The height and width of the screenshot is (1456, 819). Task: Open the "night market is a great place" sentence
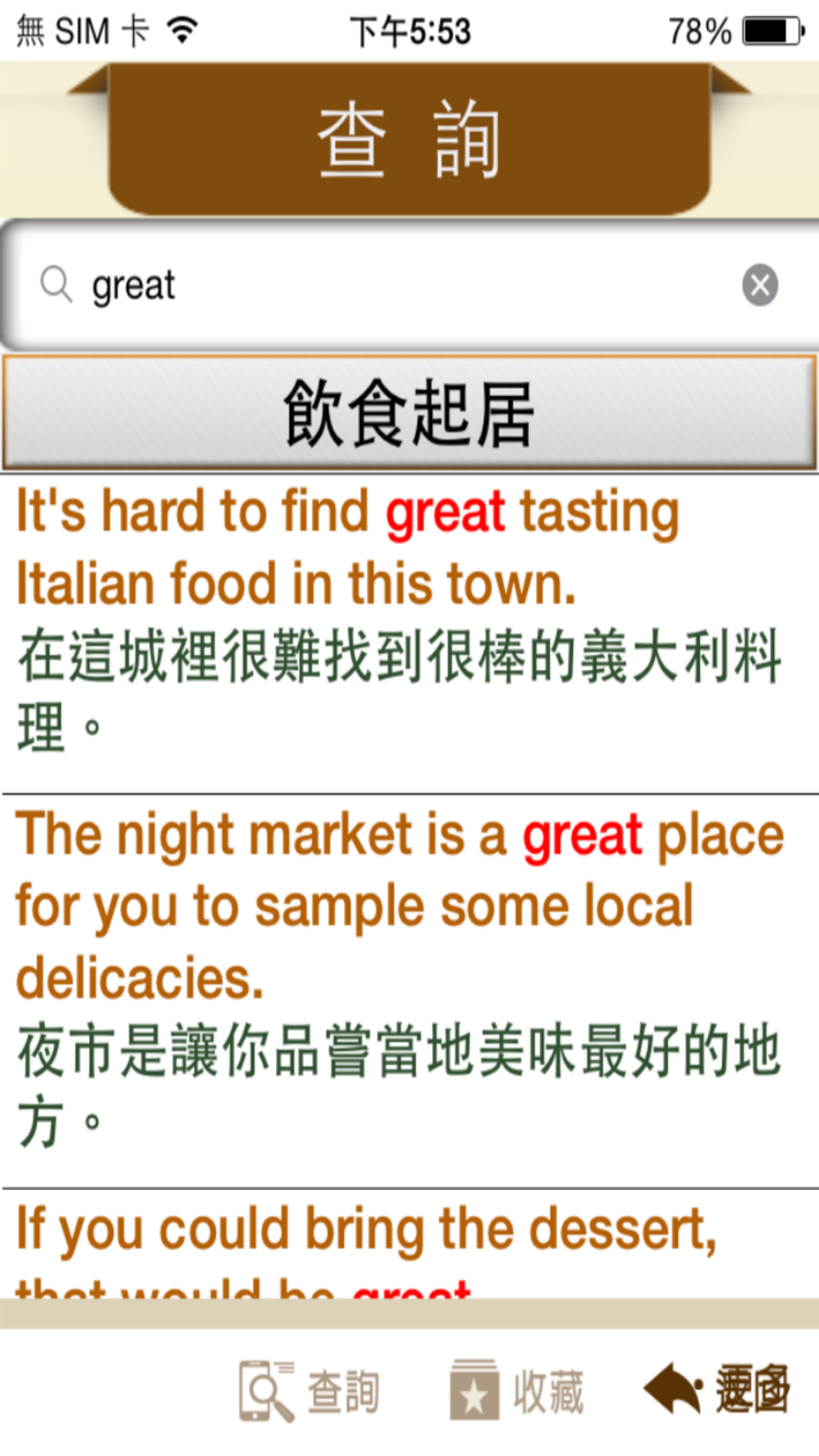pos(409,992)
